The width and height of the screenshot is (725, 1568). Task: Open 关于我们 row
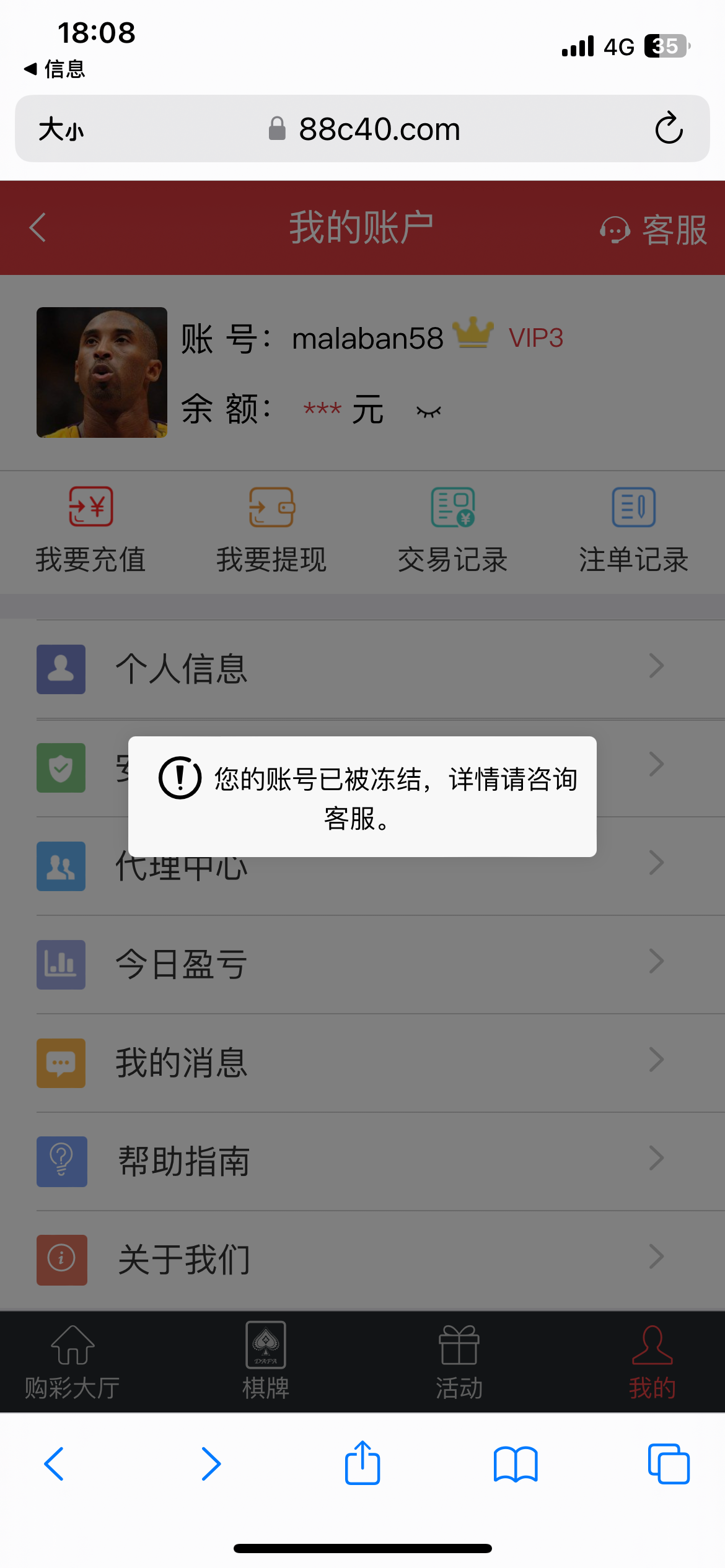coord(362,1260)
